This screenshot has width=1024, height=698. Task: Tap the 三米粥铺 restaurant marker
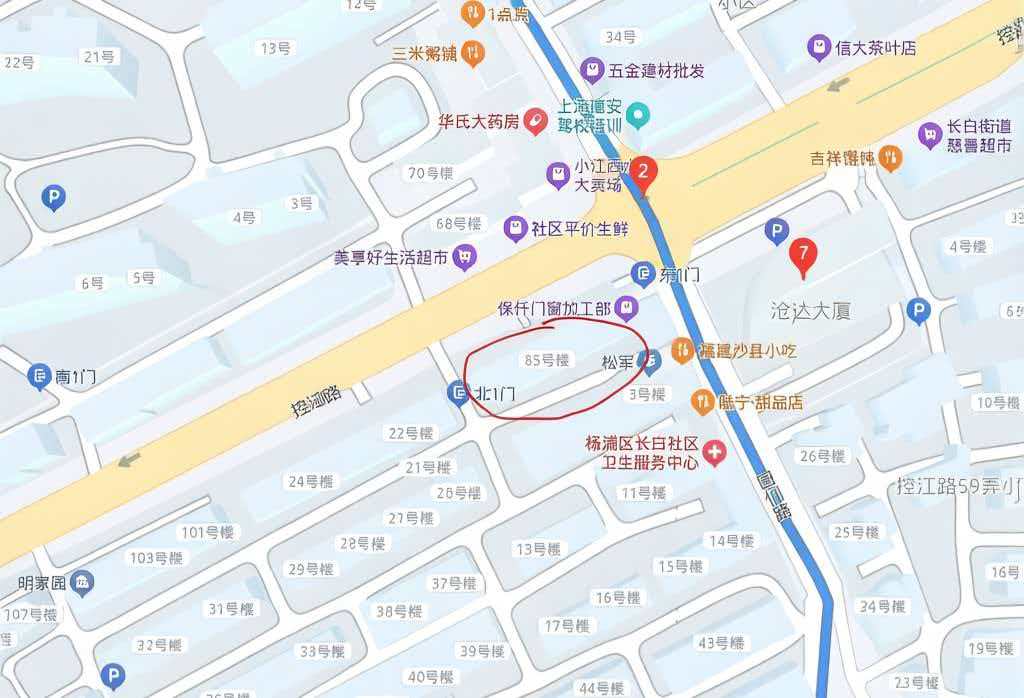click(x=476, y=53)
